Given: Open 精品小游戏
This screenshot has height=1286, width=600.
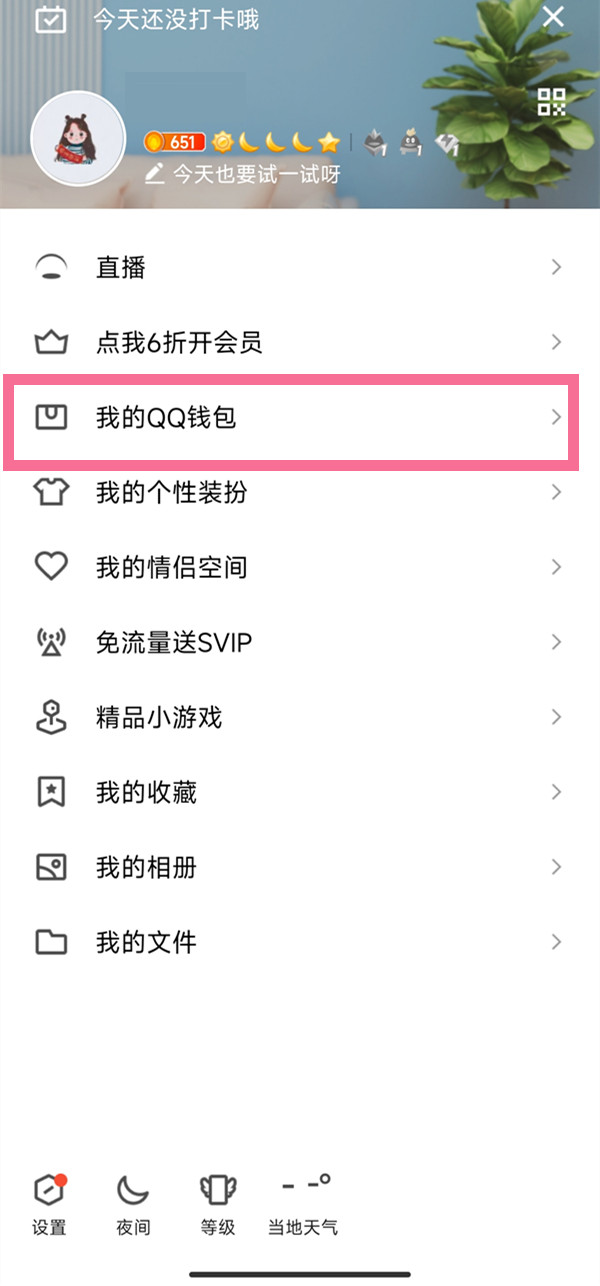Looking at the screenshot, I should click(x=300, y=717).
